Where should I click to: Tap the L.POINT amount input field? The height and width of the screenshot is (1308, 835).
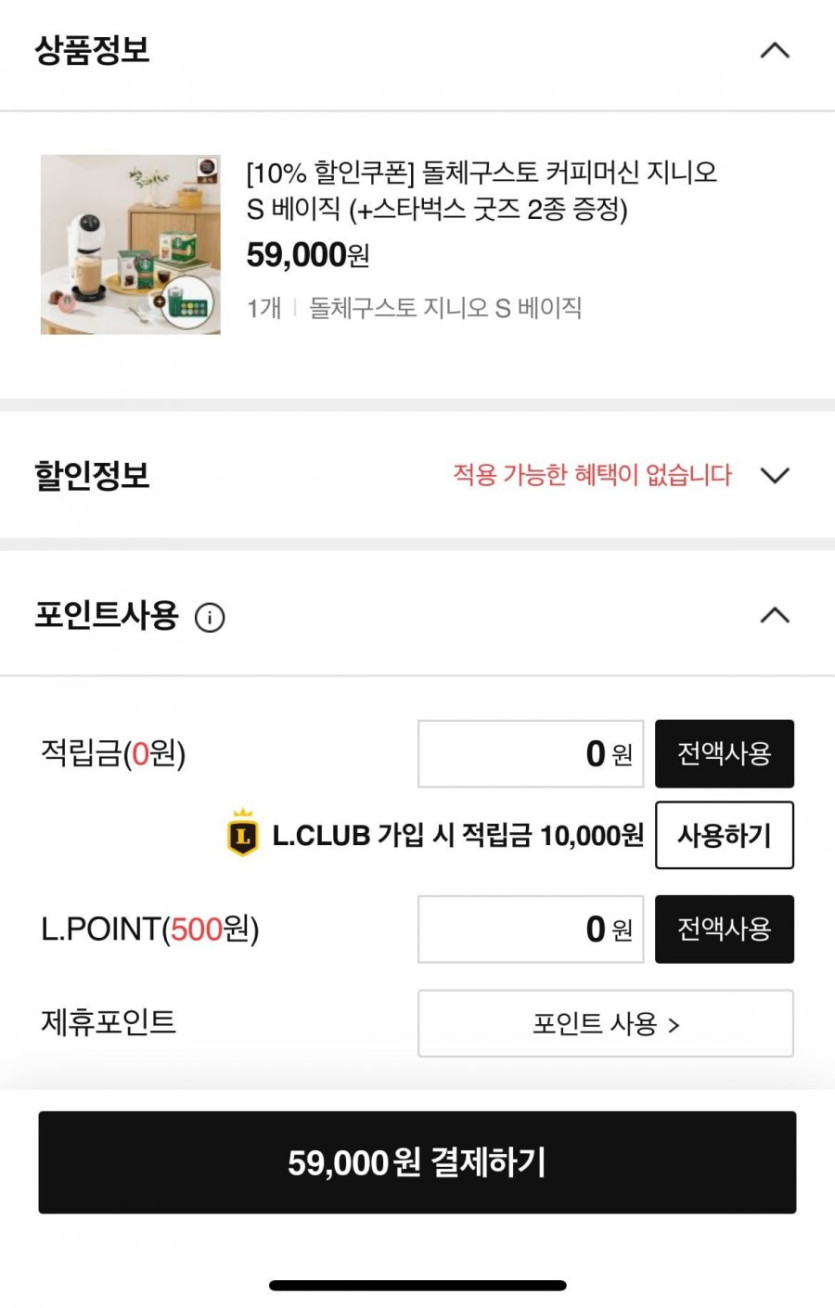[530, 929]
